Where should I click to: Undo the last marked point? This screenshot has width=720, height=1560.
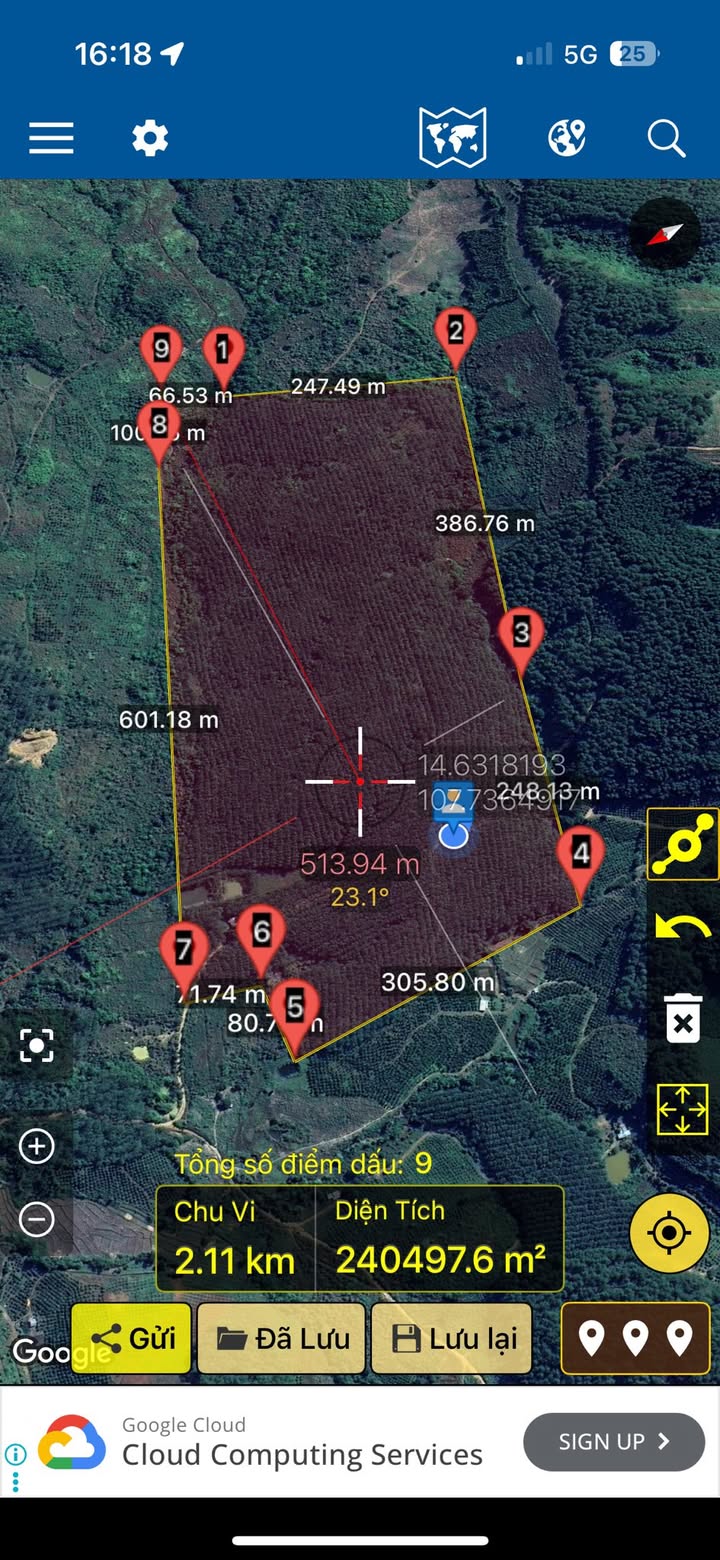pyautogui.click(x=683, y=927)
